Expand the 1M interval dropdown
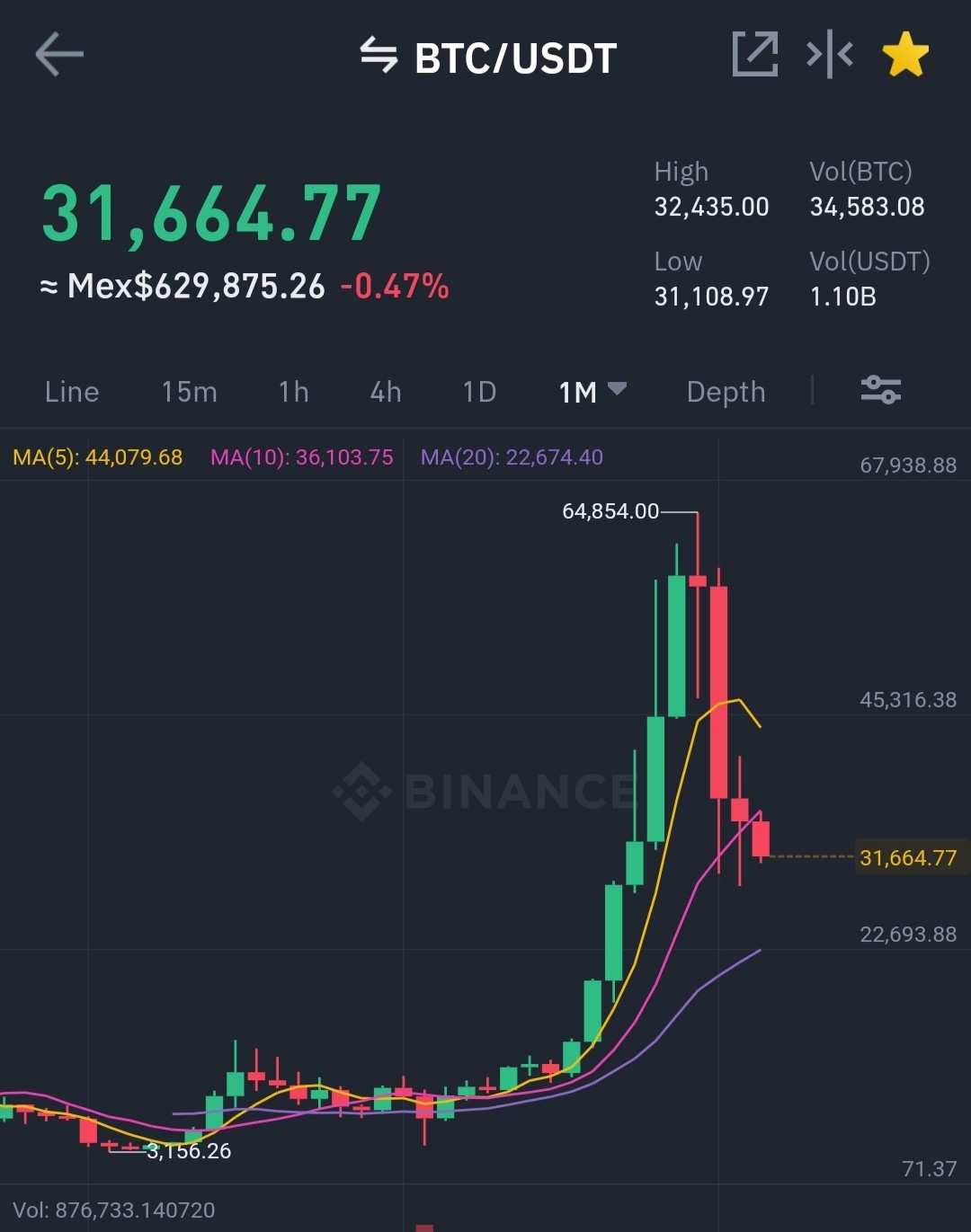Viewport: 971px width, 1232px height. (592, 392)
